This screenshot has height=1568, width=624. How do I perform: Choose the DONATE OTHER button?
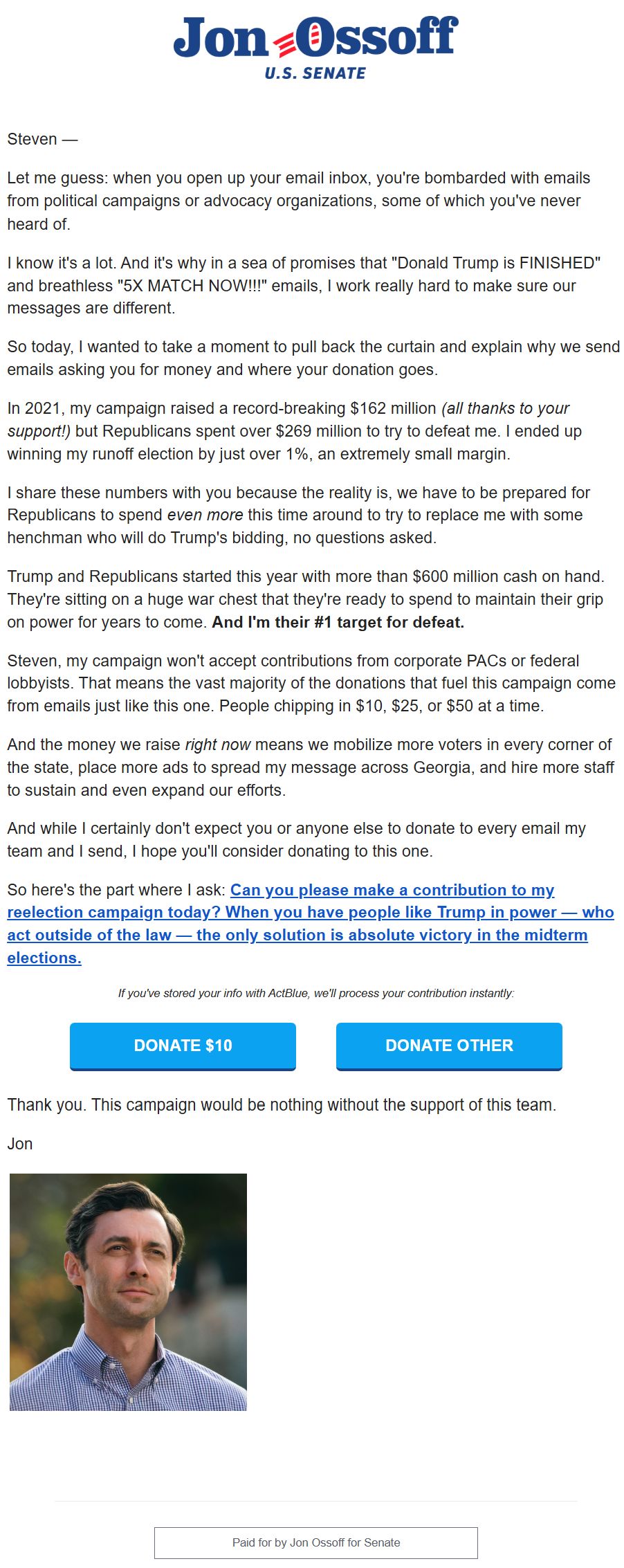449,1046
